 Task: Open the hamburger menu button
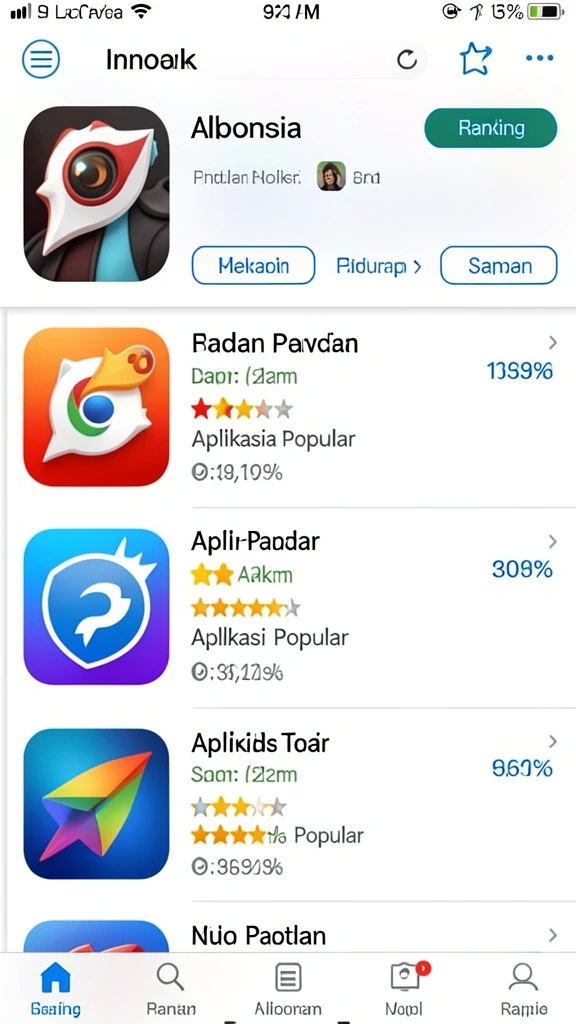tap(40, 59)
